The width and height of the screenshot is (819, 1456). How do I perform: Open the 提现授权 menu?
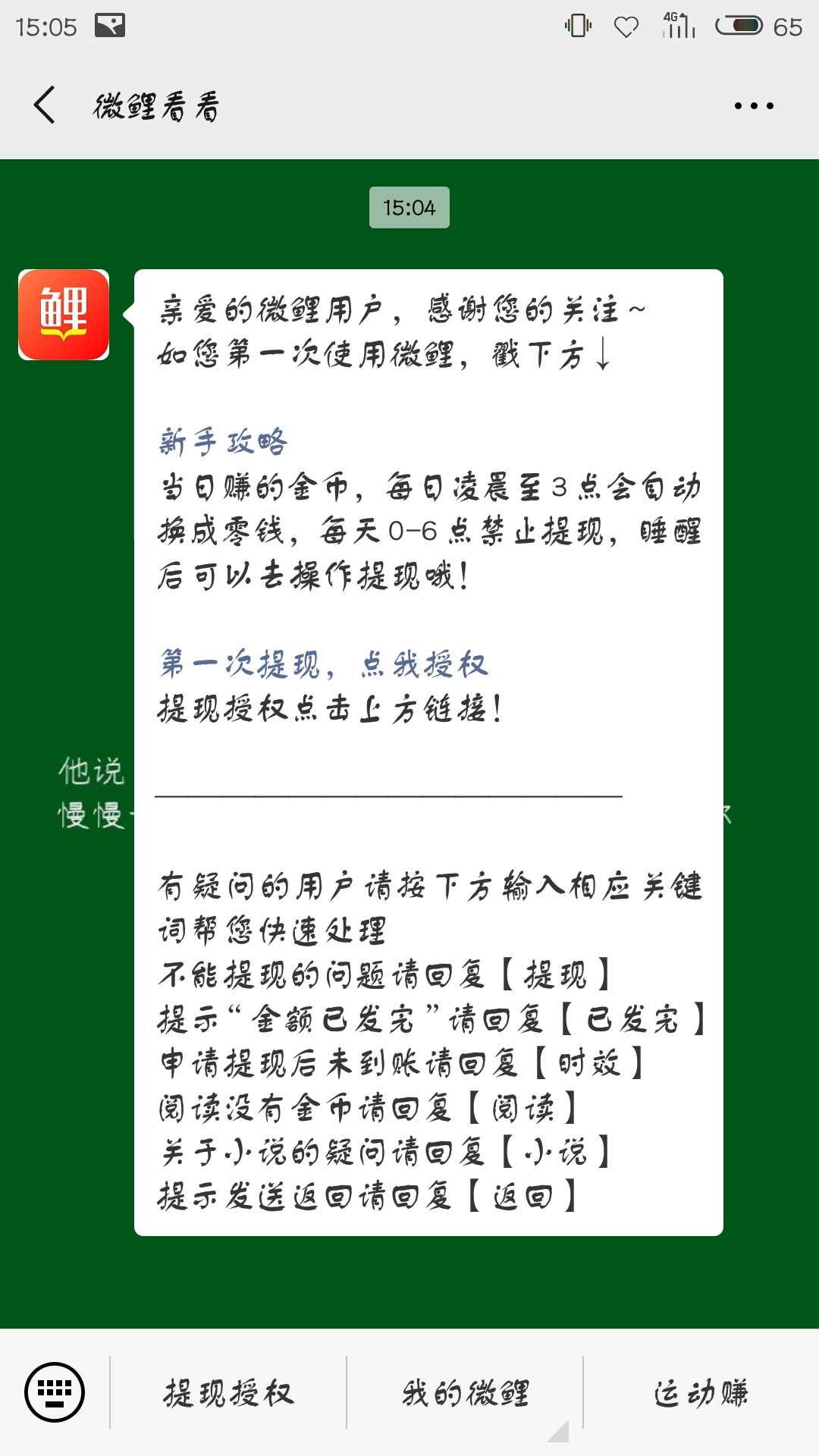[x=228, y=1393]
